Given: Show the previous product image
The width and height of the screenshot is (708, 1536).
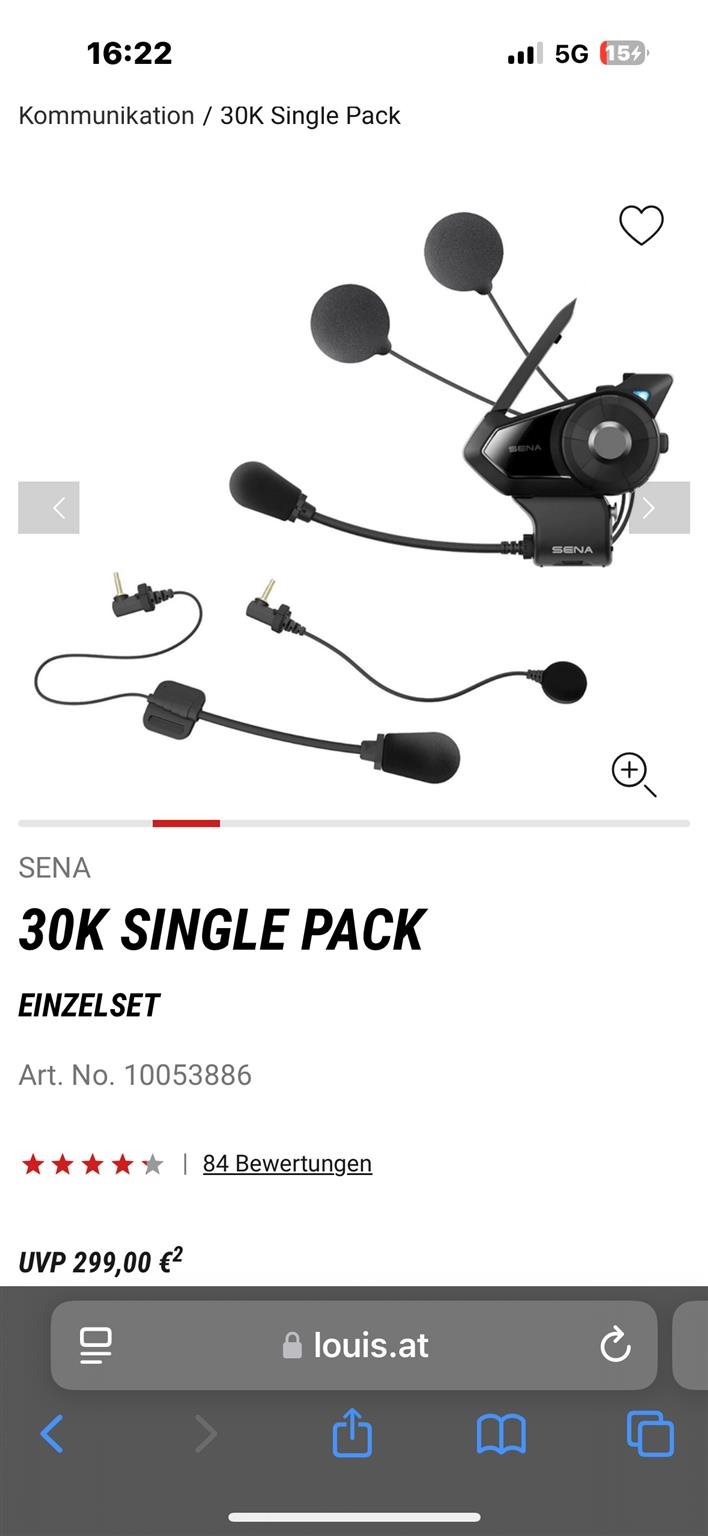Looking at the screenshot, I should click(49, 508).
